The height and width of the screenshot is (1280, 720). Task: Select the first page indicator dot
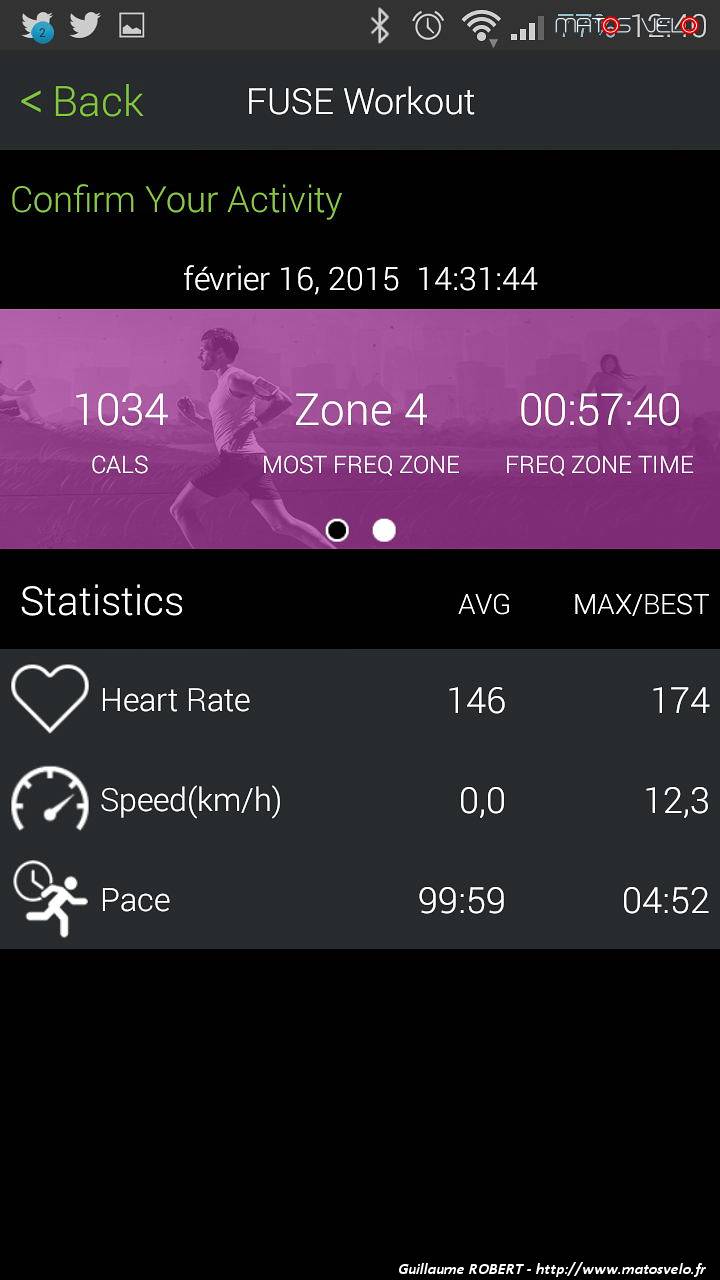(x=338, y=530)
